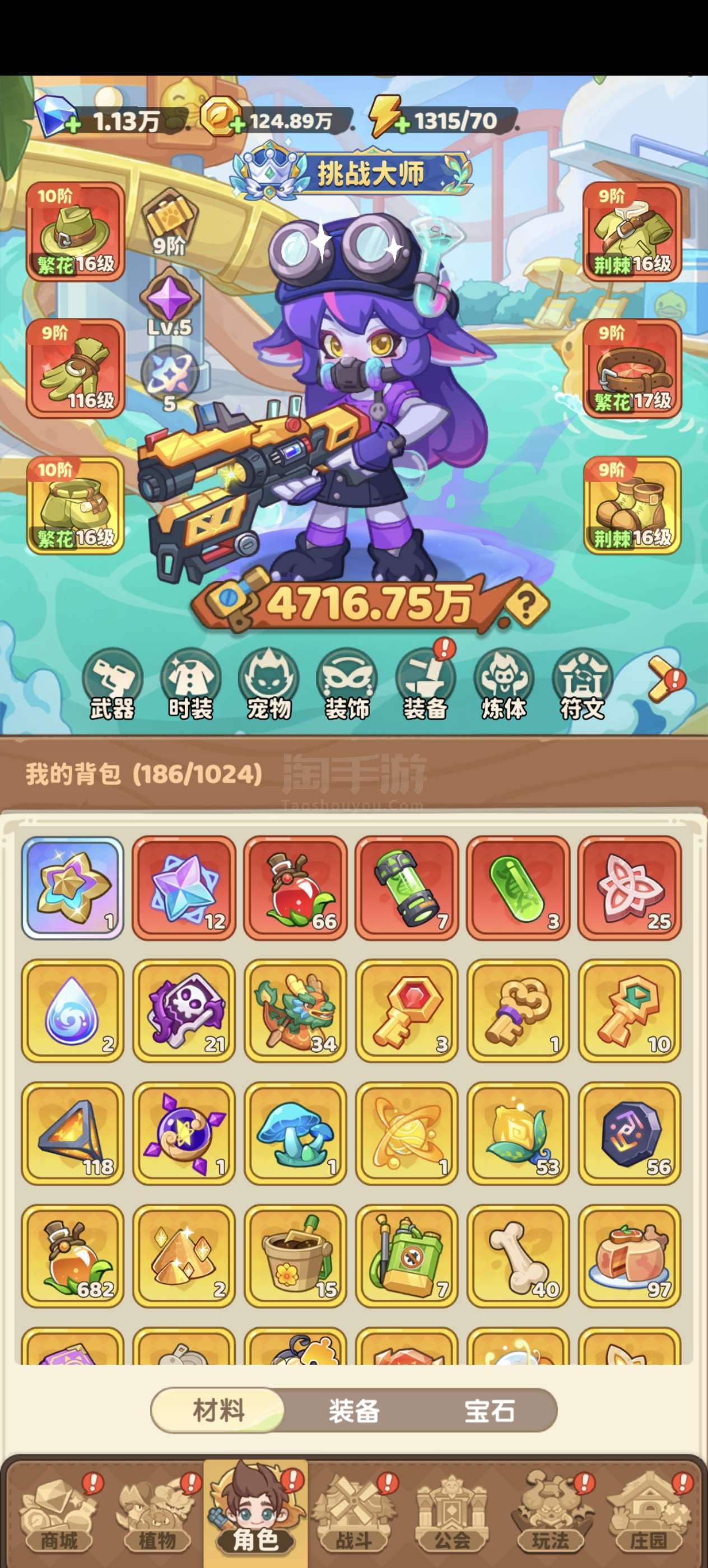The image size is (708, 1568).
Task: Select the 10阶 繁花 hat equipment slot
Action: (76, 231)
